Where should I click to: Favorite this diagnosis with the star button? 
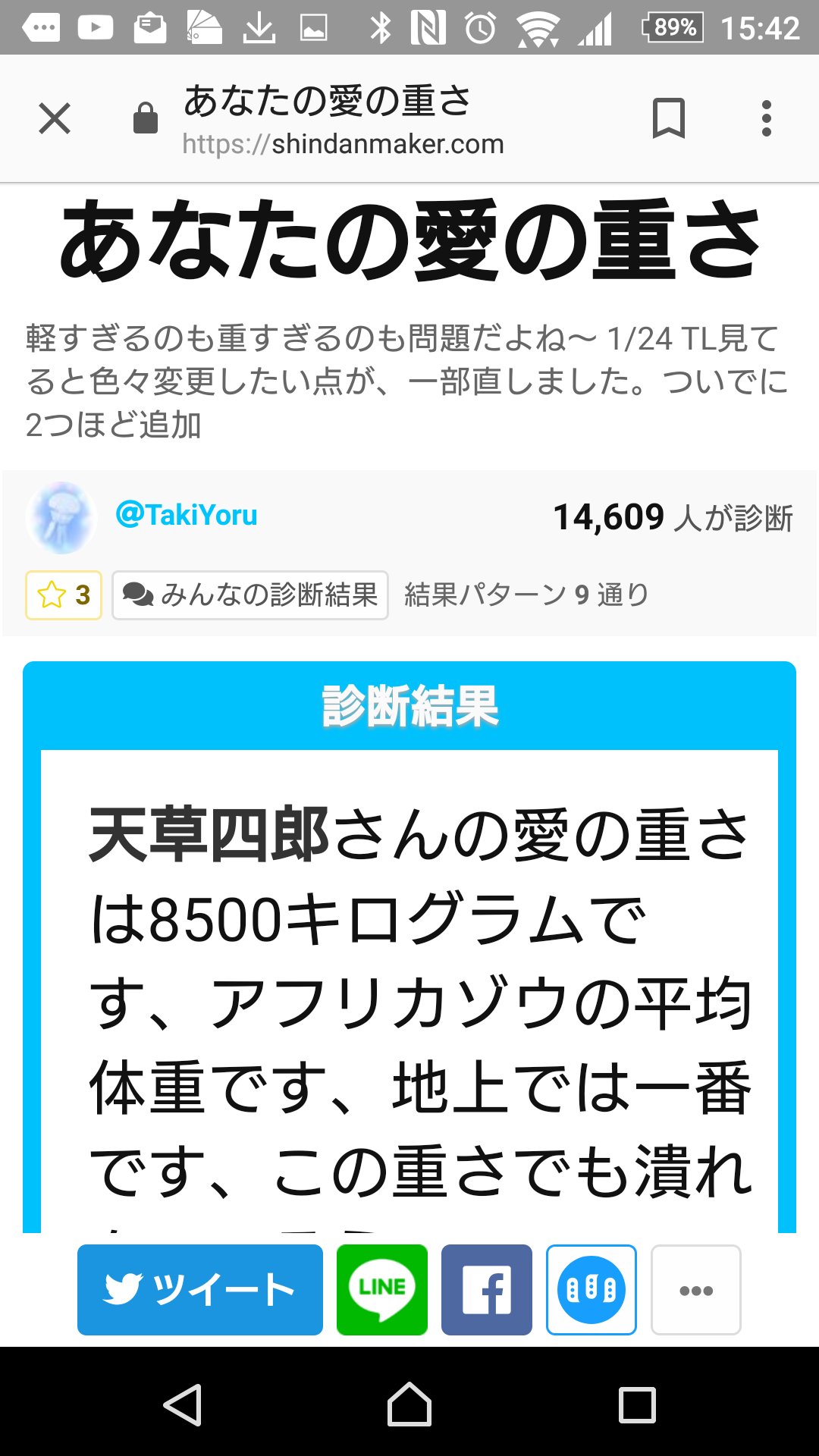tap(64, 595)
